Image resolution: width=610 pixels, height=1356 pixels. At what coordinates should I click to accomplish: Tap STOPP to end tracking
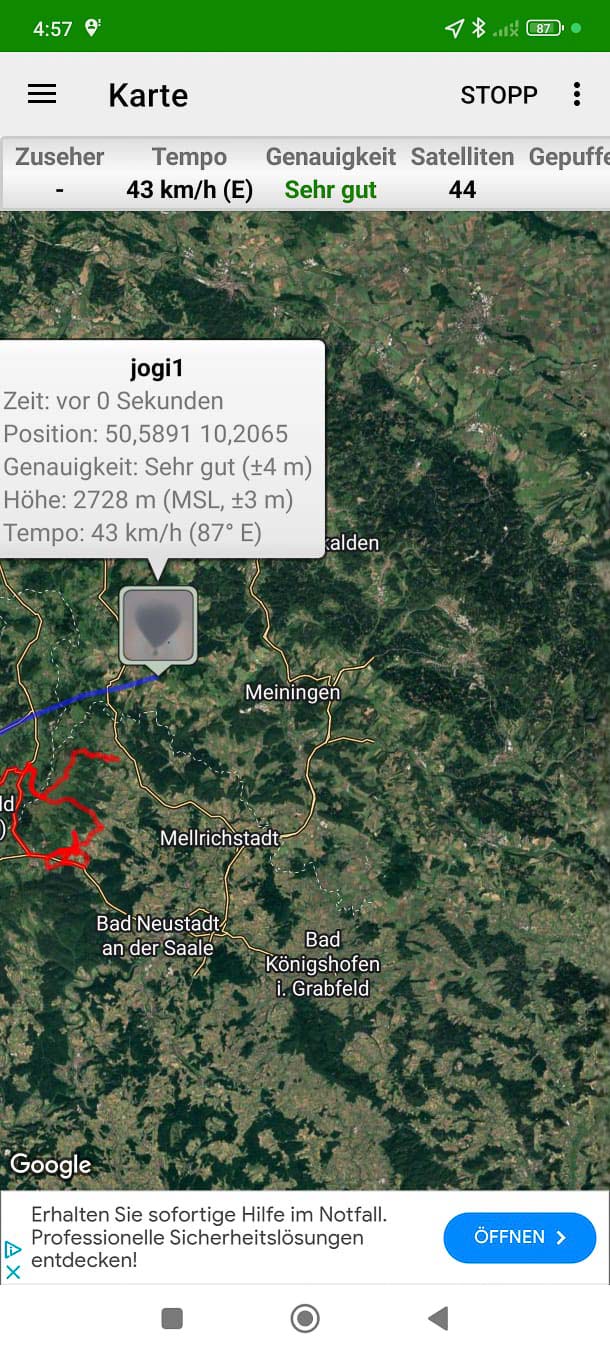(x=499, y=95)
